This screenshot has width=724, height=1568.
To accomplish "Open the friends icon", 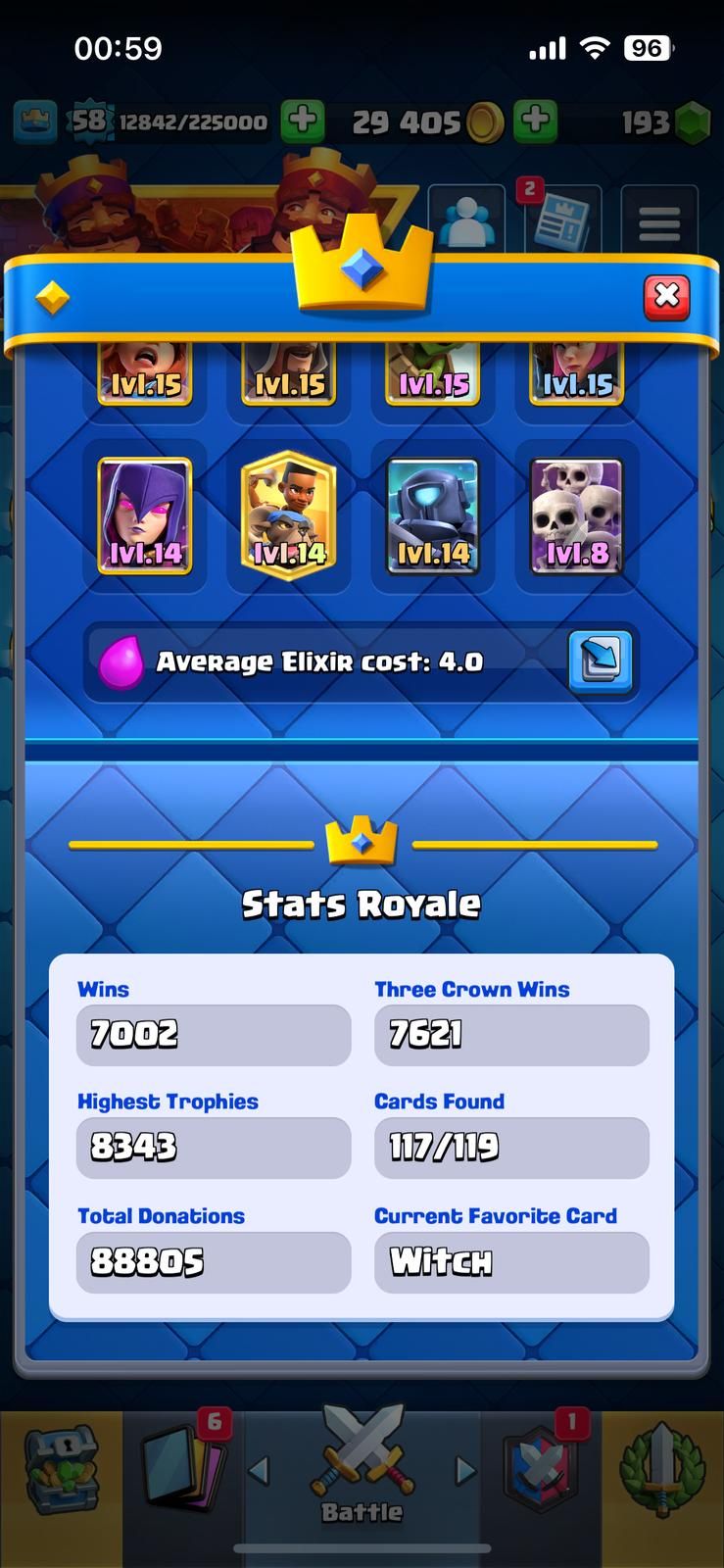I will (x=467, y=222).
